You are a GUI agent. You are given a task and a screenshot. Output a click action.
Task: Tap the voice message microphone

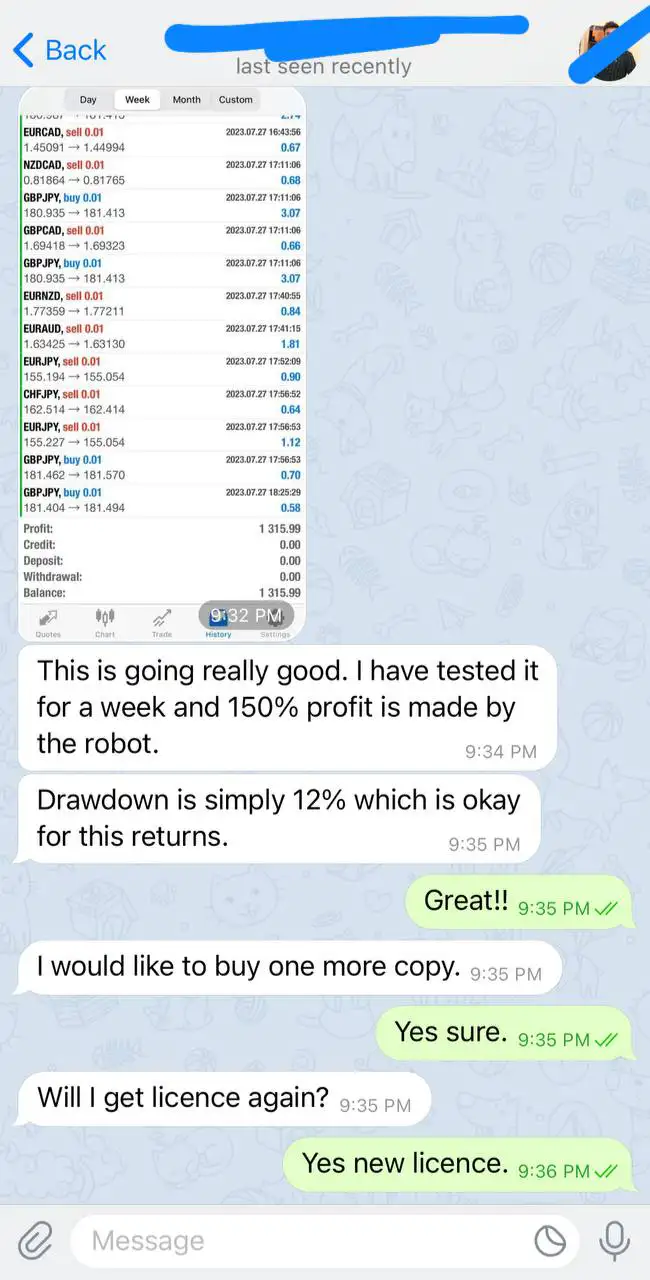pyautogui.click(x=613, y=1241)
